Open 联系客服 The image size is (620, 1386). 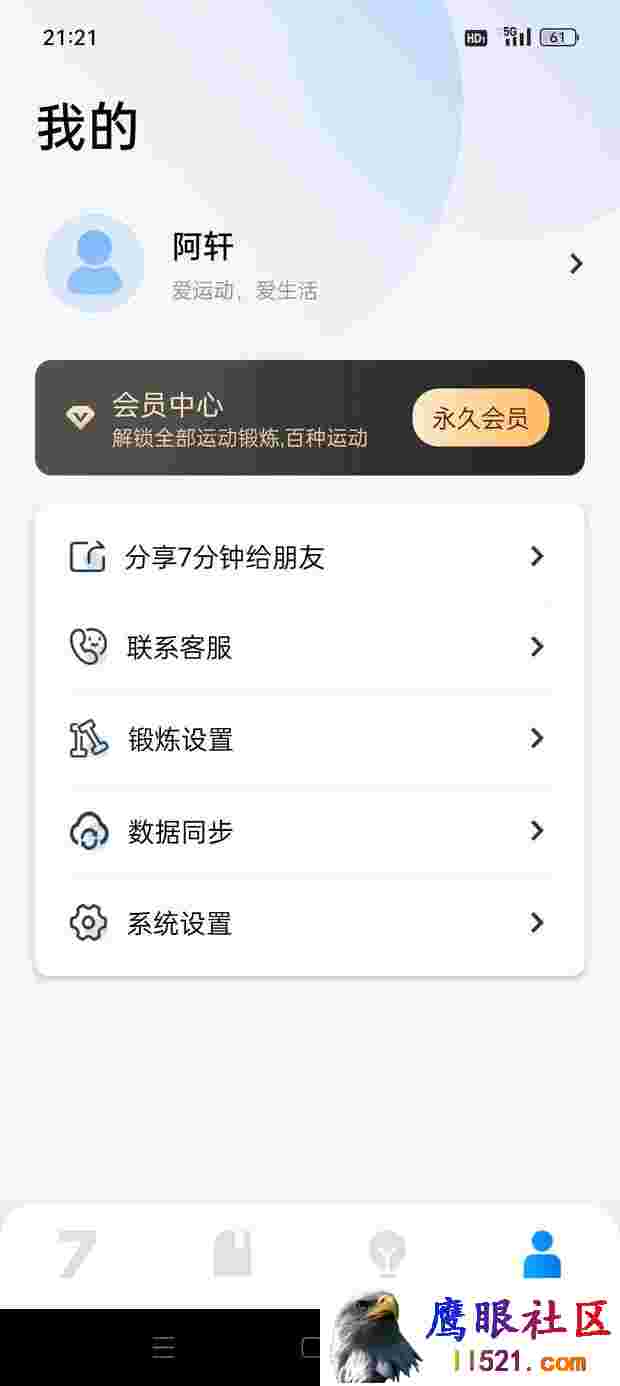click(x=310, y=647)
